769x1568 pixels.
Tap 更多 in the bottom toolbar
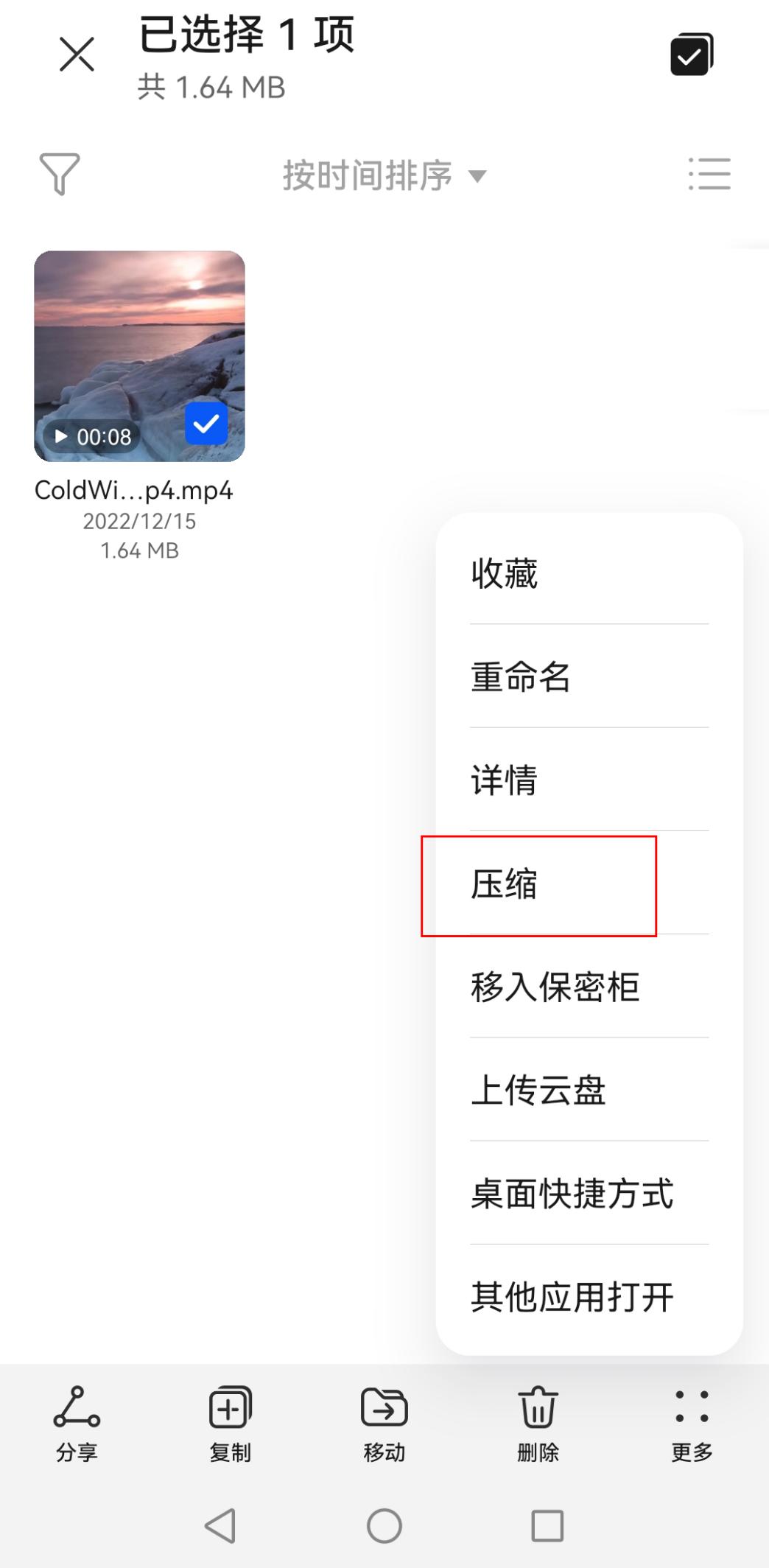tap(692, 1424)
